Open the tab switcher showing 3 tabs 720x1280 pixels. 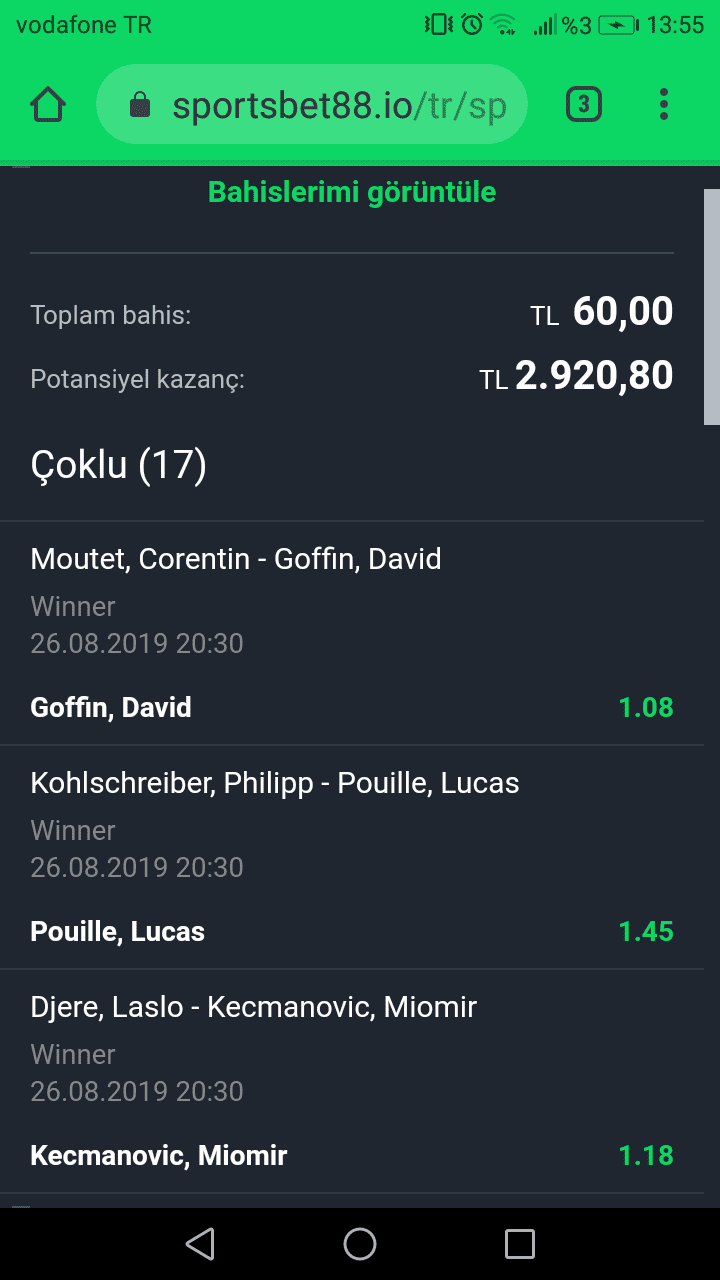584,104
